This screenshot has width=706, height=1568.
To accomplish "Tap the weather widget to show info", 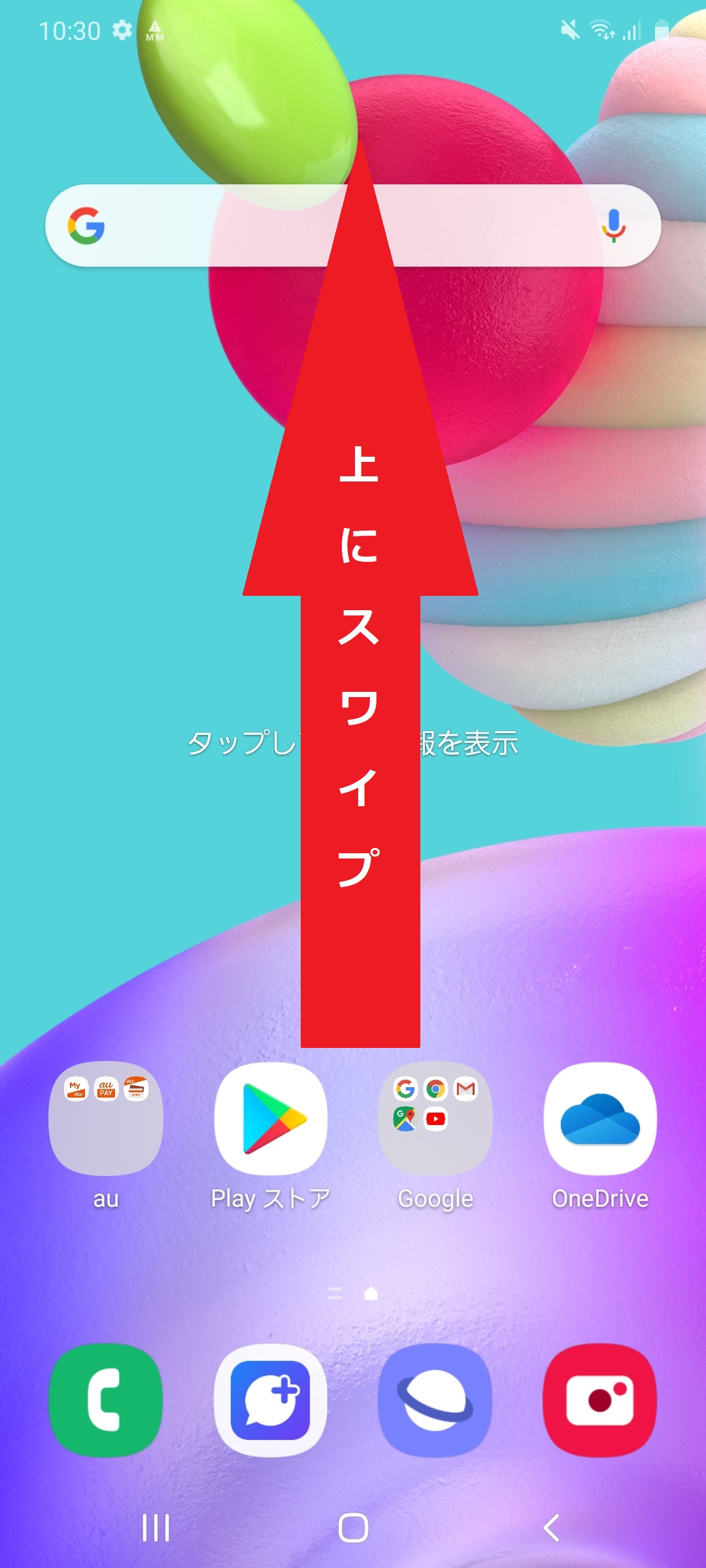I will 353,743.
